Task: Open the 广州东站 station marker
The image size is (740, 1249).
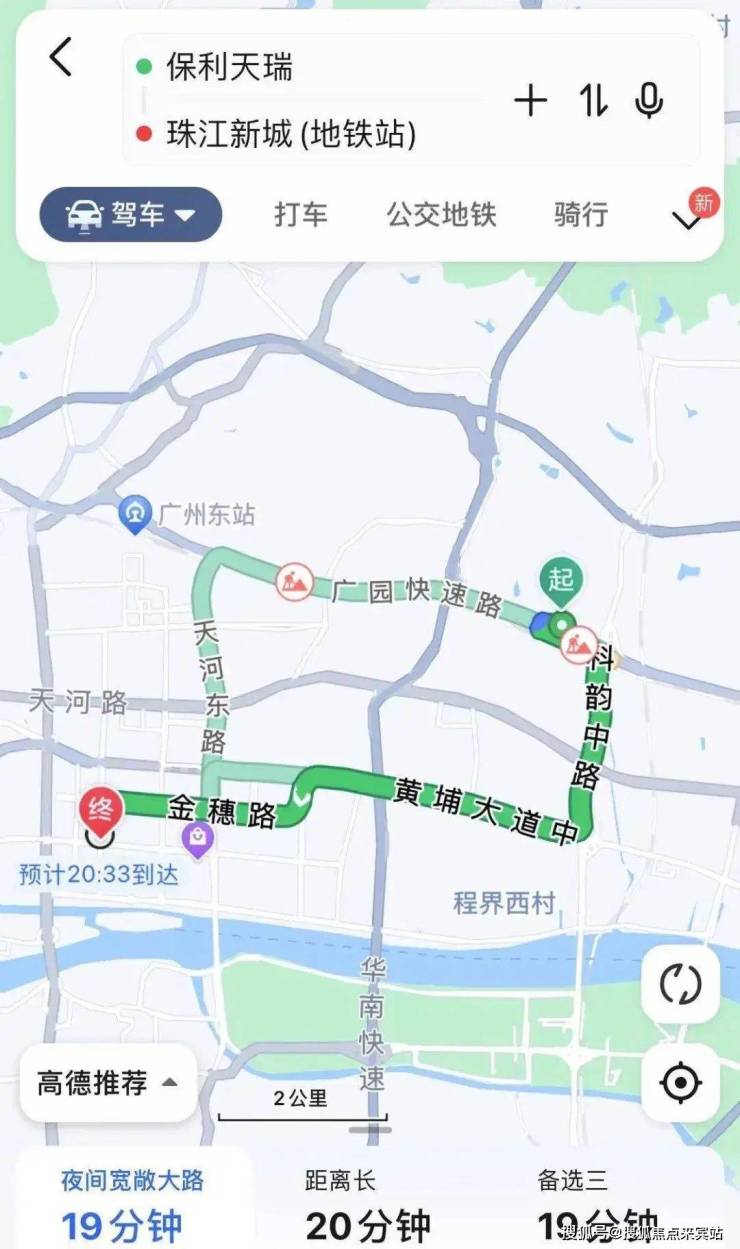Action: click(x=133, y=514)
